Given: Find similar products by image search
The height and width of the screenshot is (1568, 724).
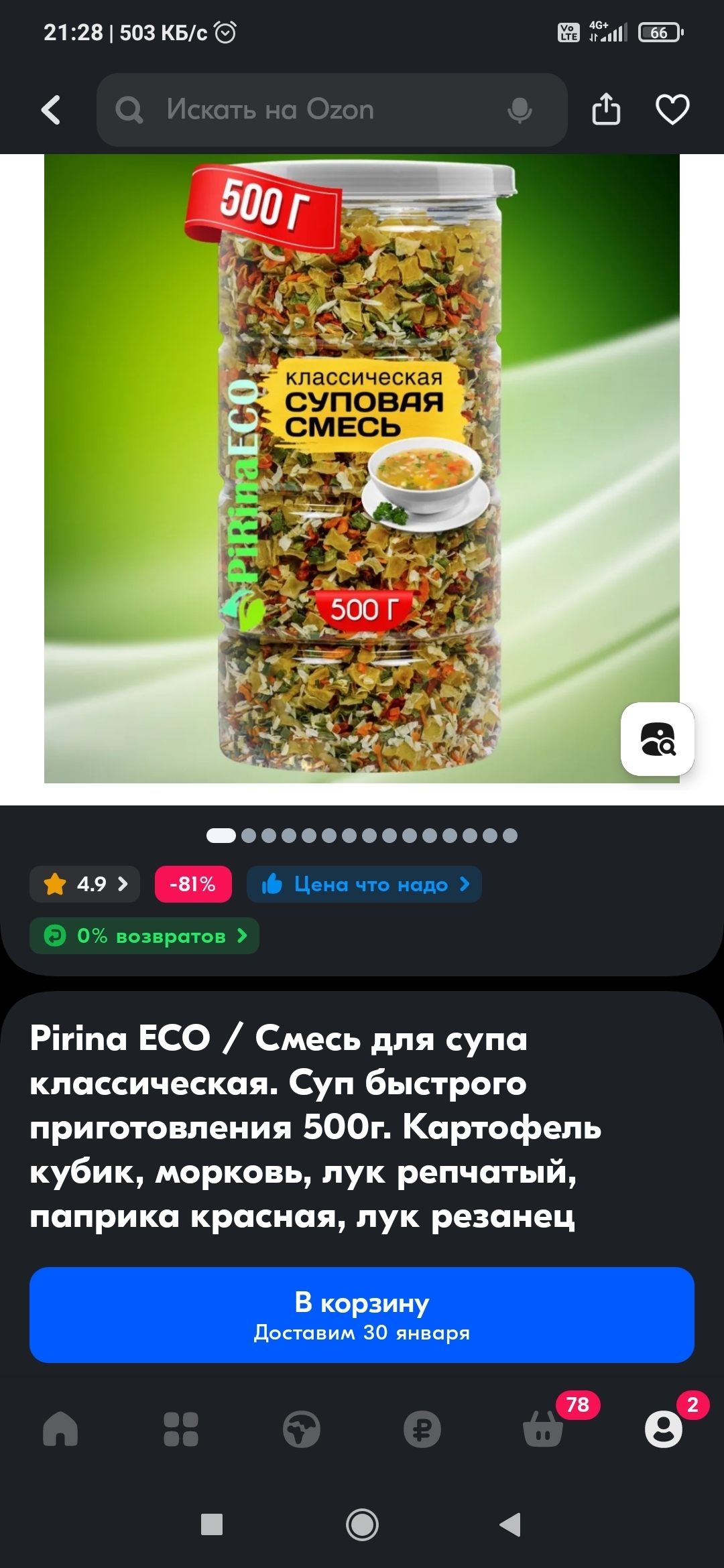Looking at the screenshot, I should click(658, 739).
